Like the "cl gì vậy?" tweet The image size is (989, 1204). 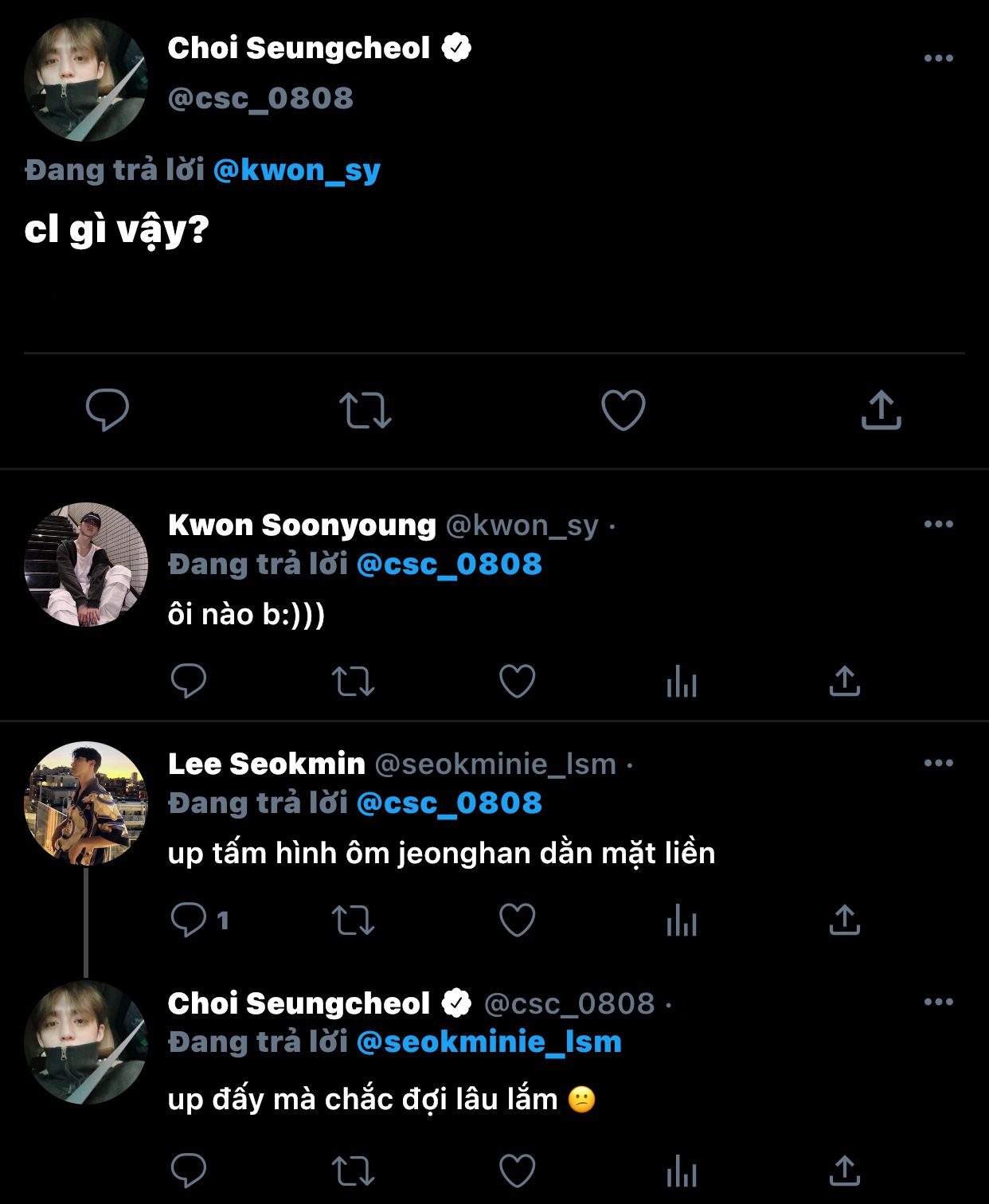coord(623,410)
